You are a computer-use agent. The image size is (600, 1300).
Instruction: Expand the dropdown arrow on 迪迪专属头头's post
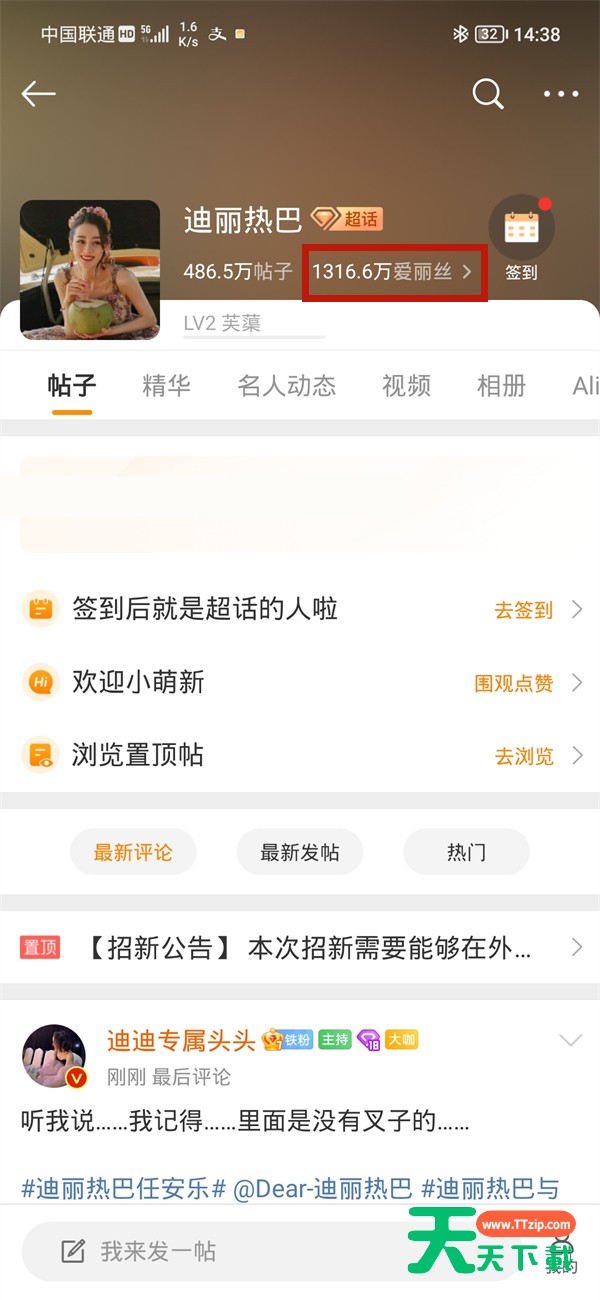(x=570, y=1041)
